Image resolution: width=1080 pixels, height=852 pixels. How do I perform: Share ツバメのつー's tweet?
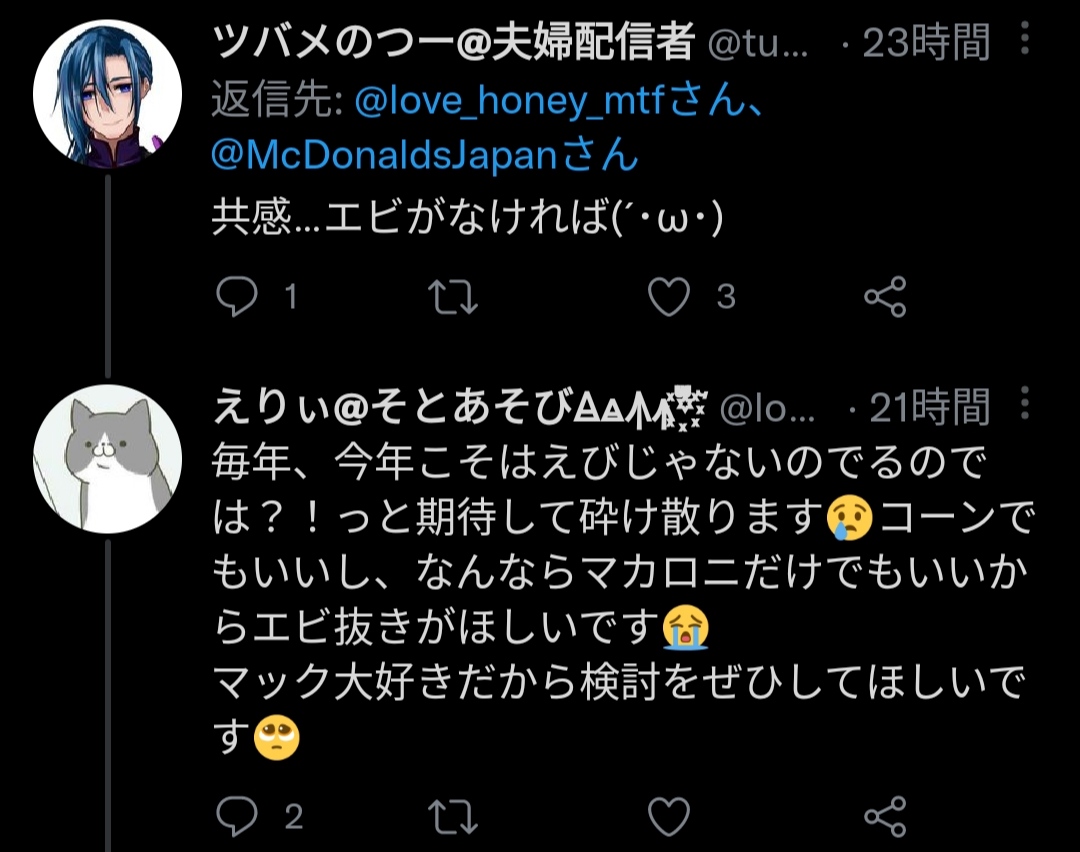[x=885, y=297]
